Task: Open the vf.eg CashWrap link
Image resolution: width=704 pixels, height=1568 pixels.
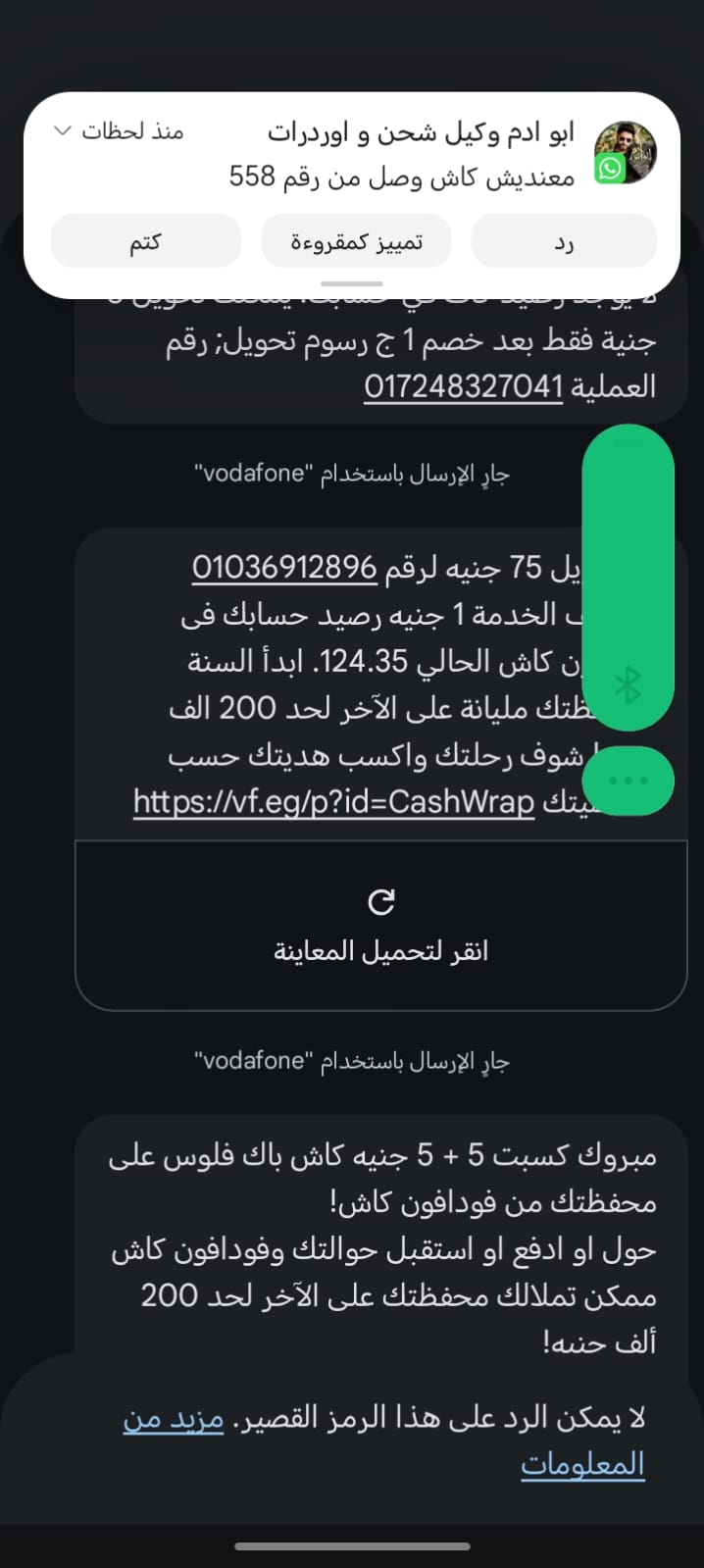Action: pyautogui.click(x=333, y=802)
